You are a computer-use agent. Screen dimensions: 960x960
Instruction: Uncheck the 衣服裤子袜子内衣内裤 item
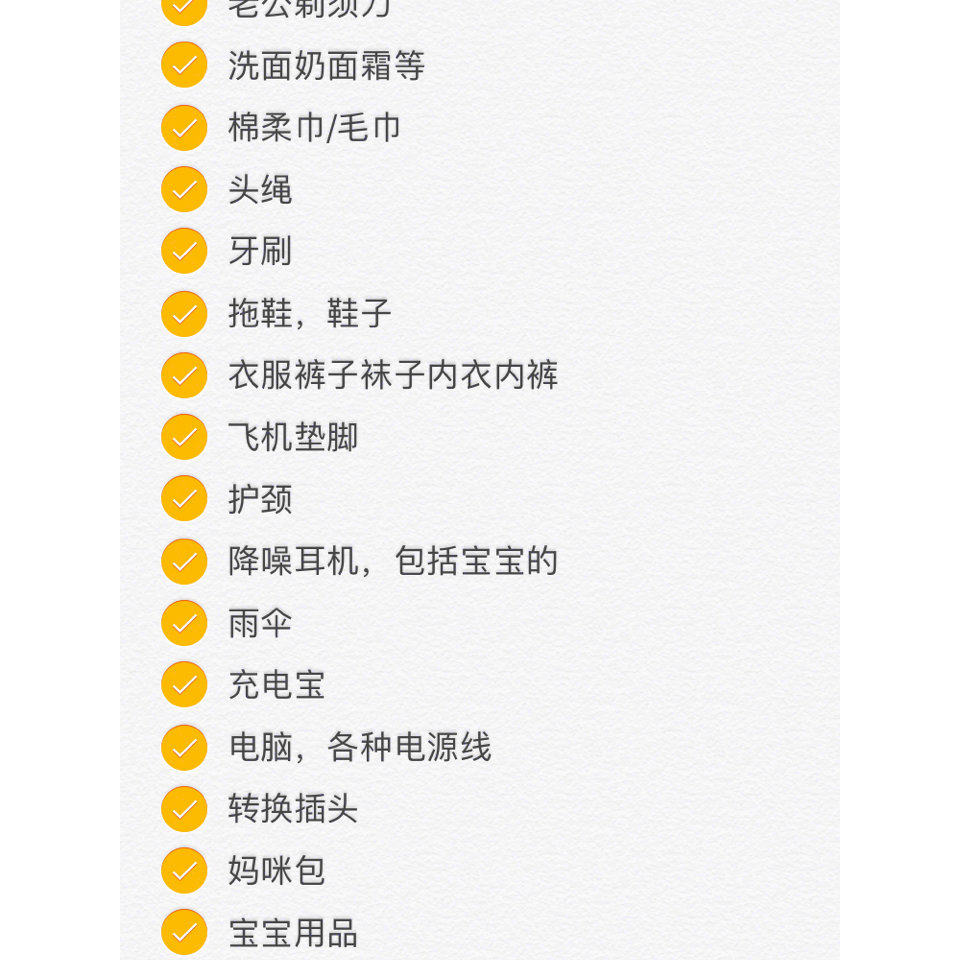point(184,376)
